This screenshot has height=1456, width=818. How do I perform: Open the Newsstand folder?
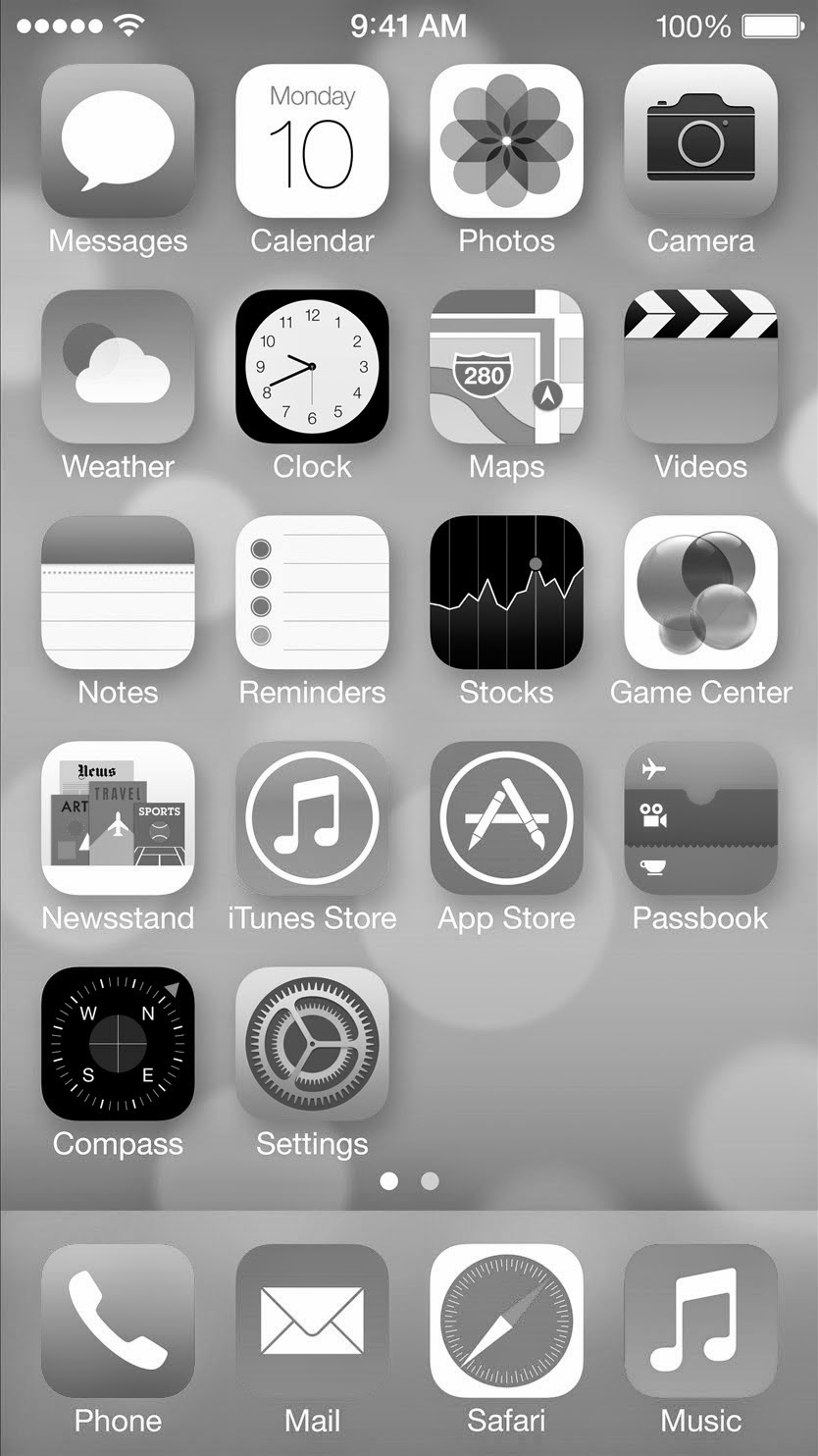118,817
